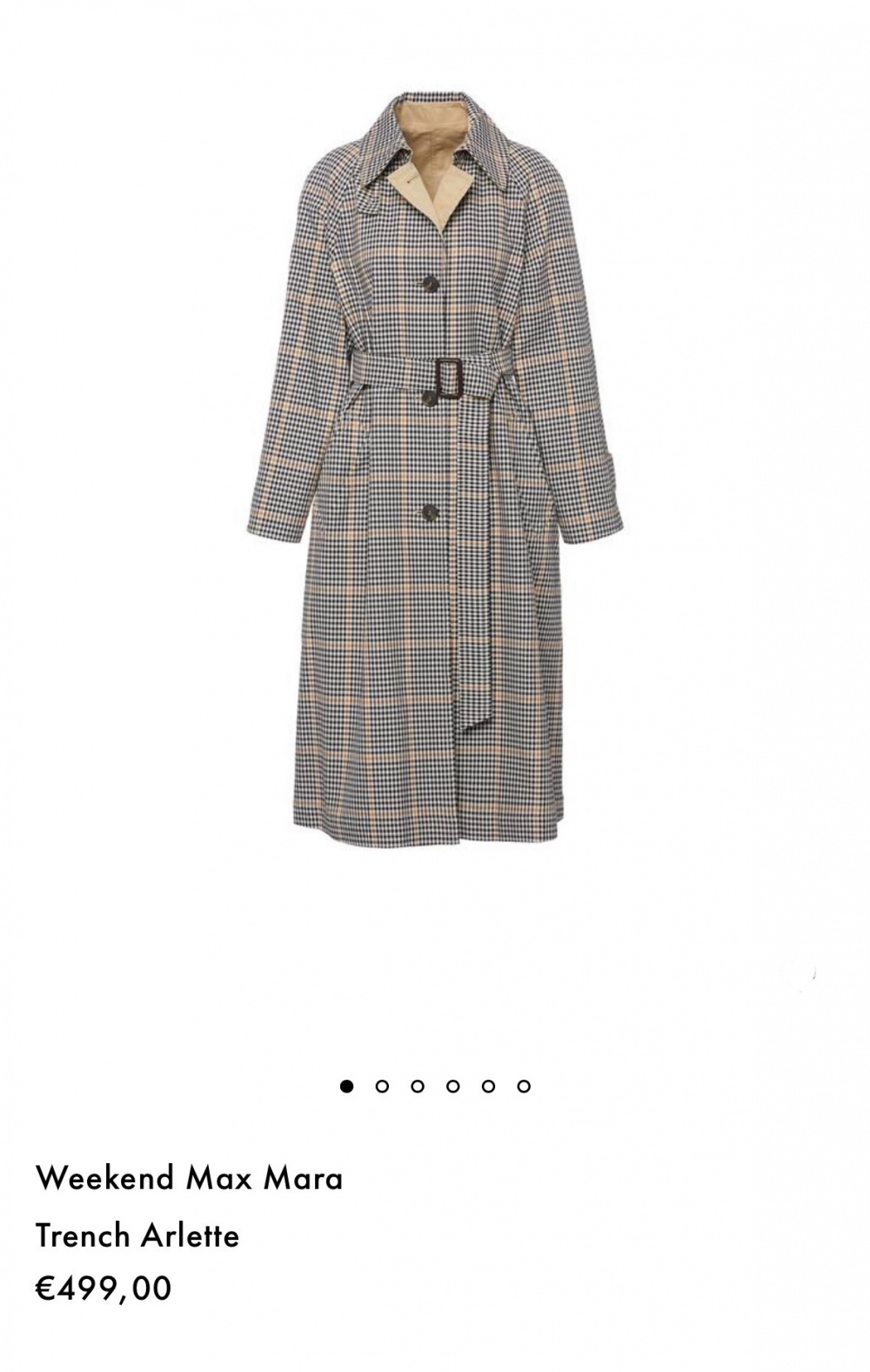Go to the fifth photo indicator

tap(488, 1086)
